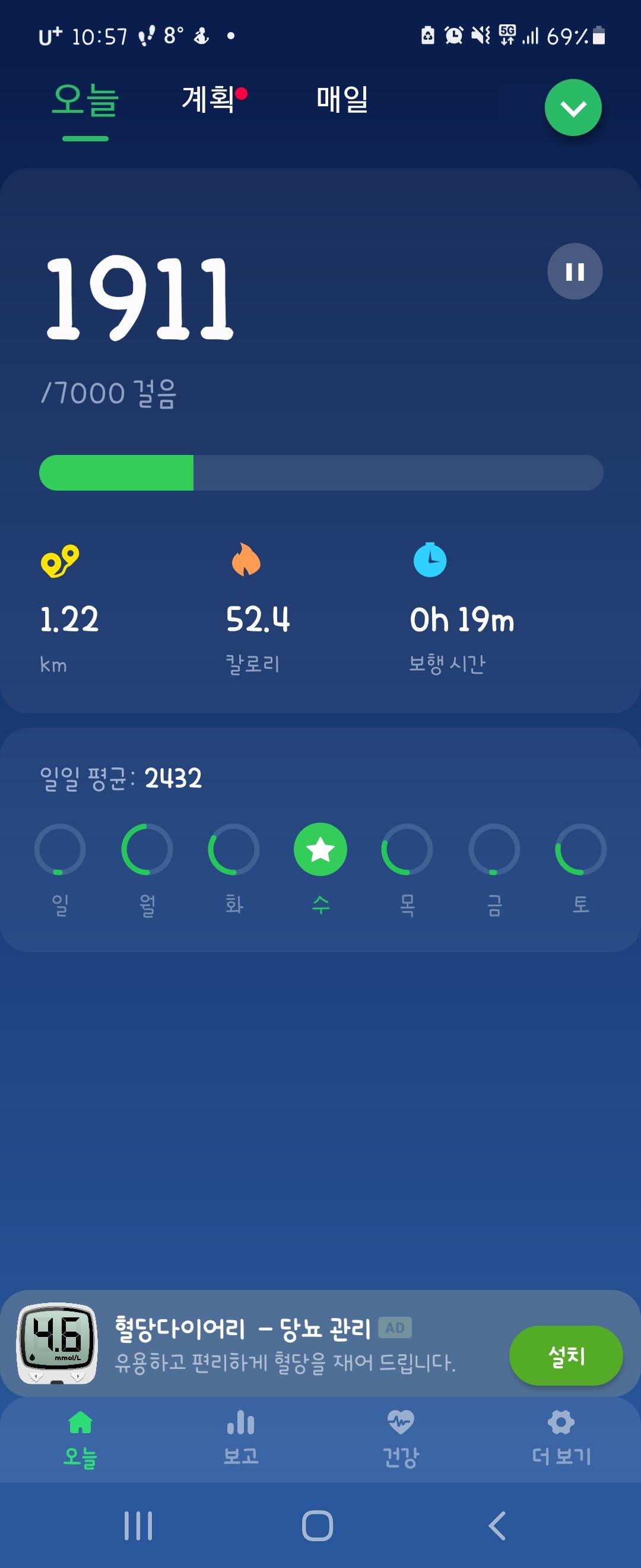Open recent apps from the navigation bar

pos(138,1525)
